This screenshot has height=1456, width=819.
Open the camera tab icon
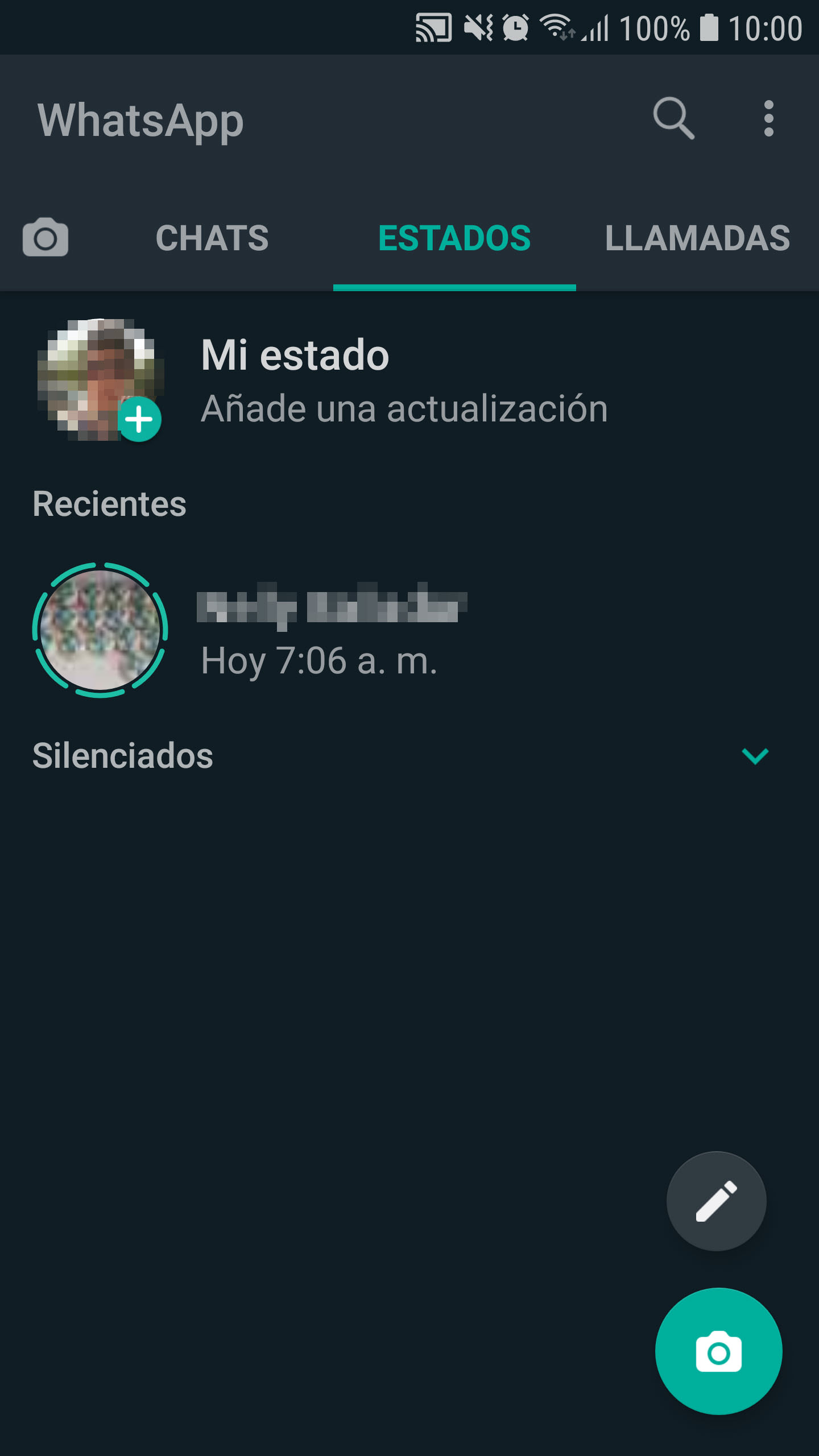pos(45,238)
